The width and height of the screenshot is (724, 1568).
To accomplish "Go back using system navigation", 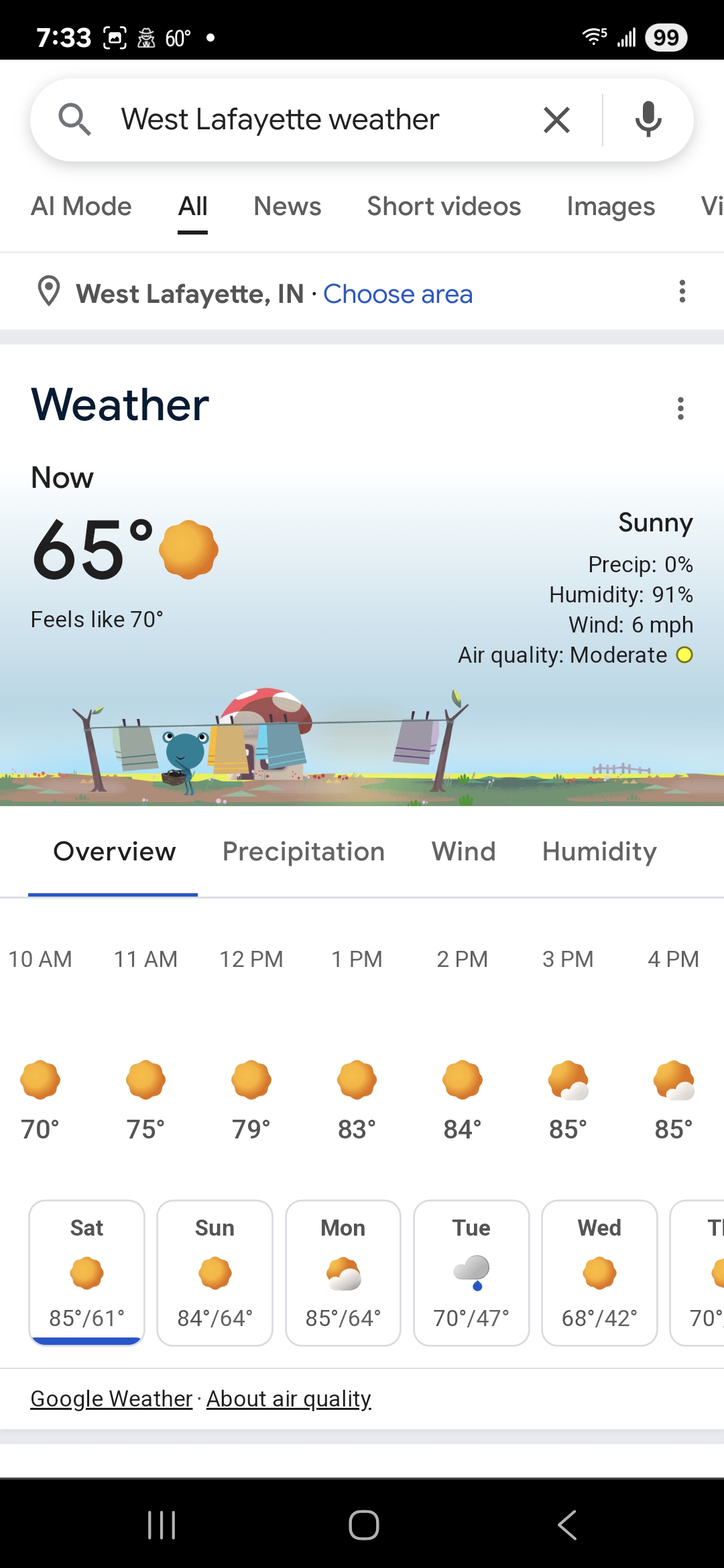I will coord(566,1525).
